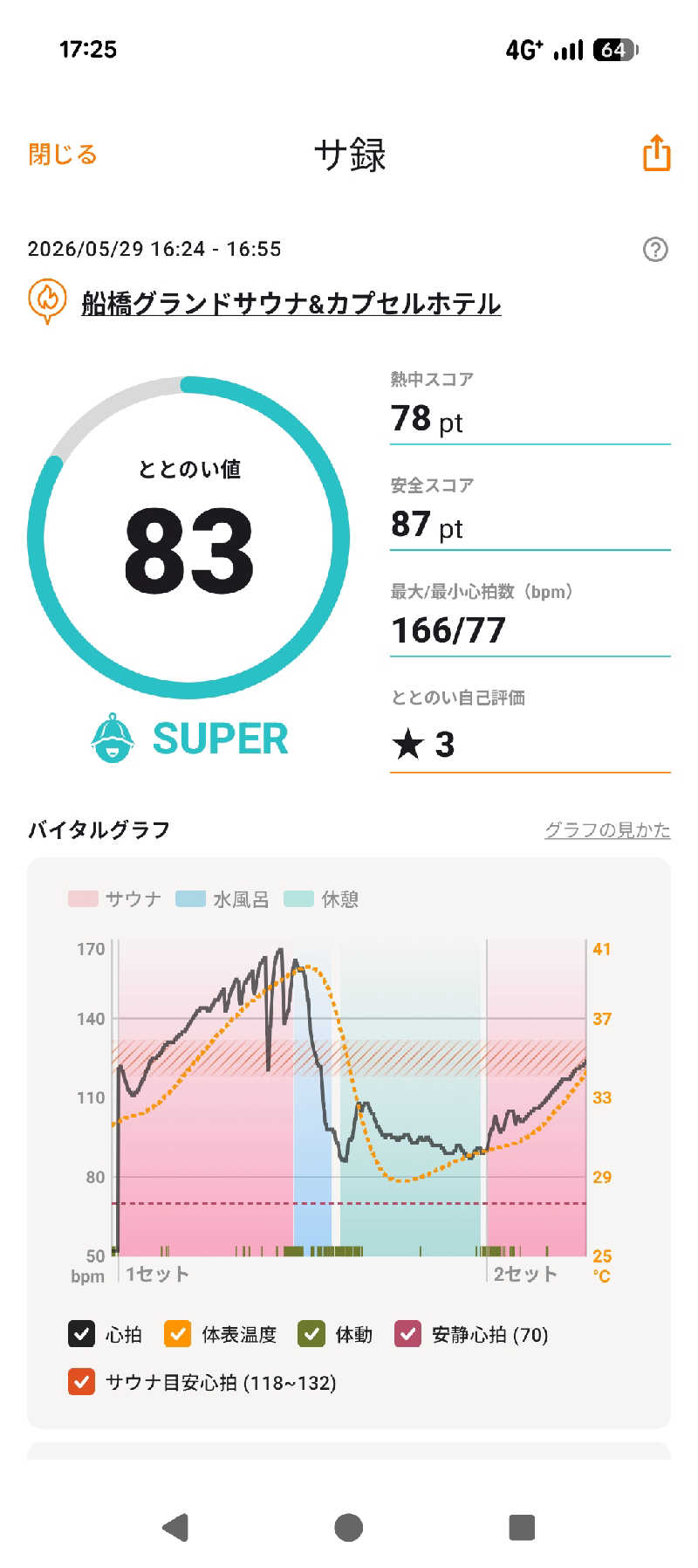Toggle 安静心拍 (70) checkbox
Viewport: 698px width, 1568px height.
tap(407, 1334)
